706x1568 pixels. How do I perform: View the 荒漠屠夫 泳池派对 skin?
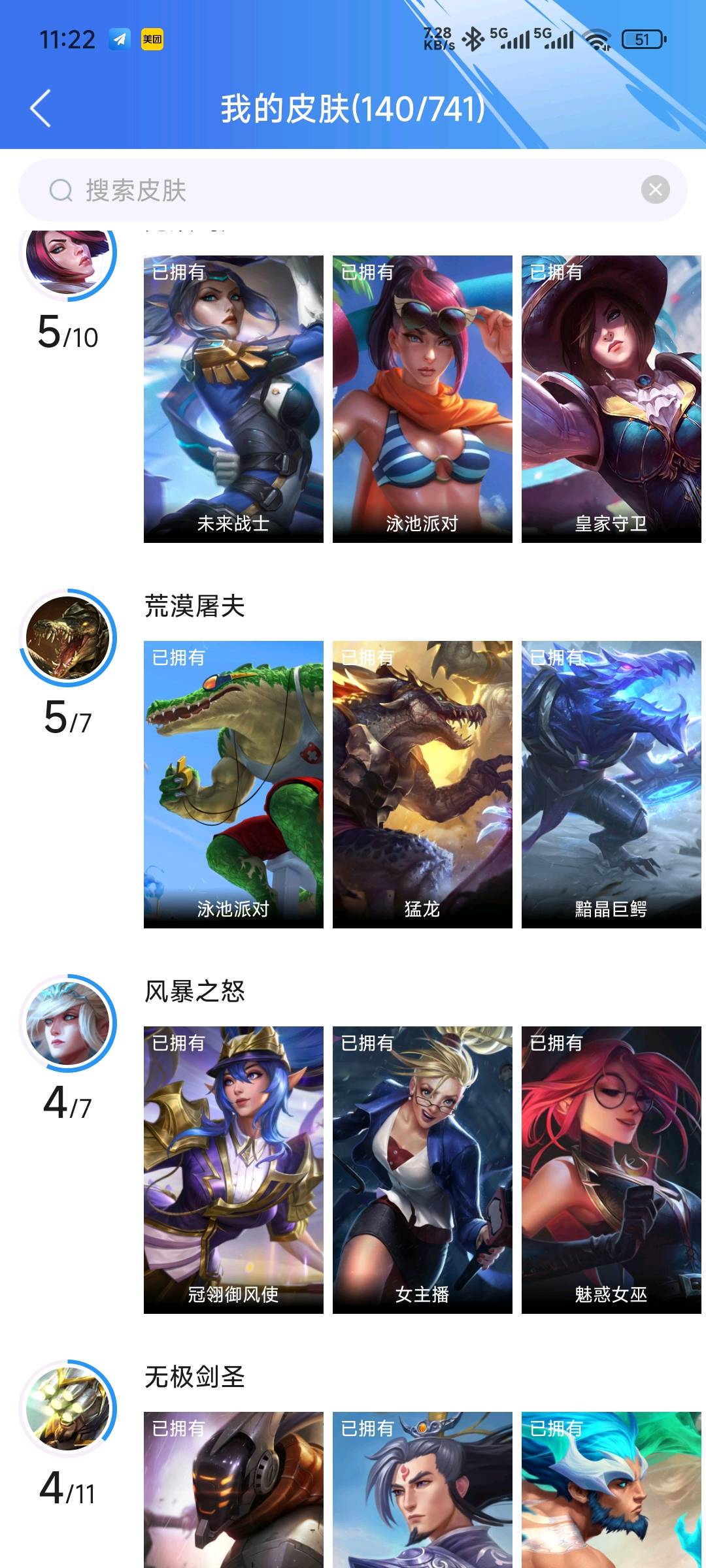point(233,785)
